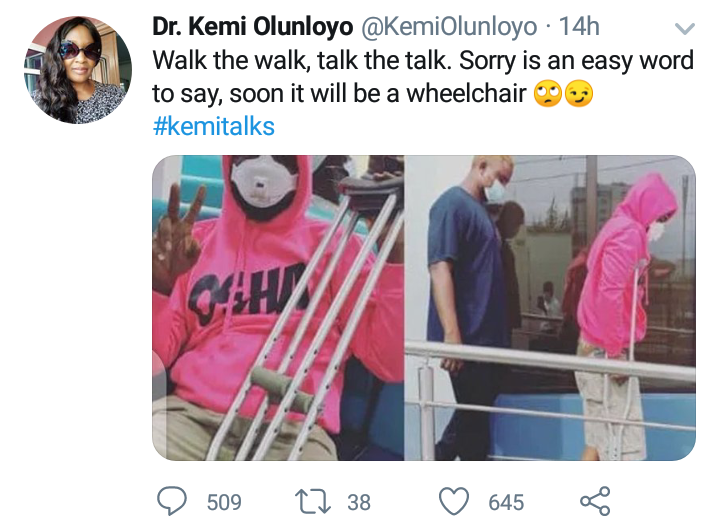Open the tweet's dropdown arrow menu
720x528 pixels.
tap(685, 28)
